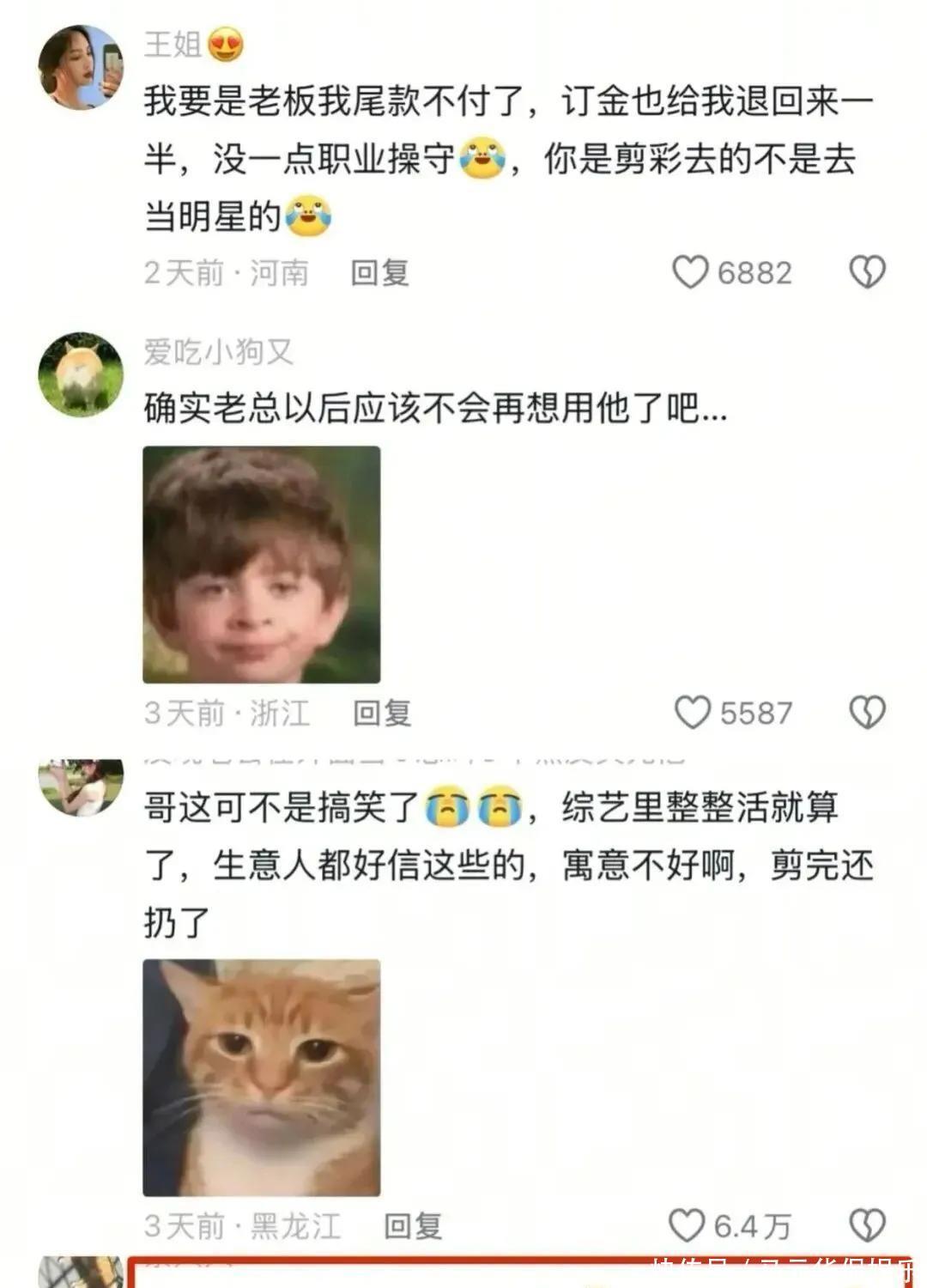This screenshot has height=1288, width=927.
Task: Like the comment from 黑龙江
Action: click(687, 1225)
